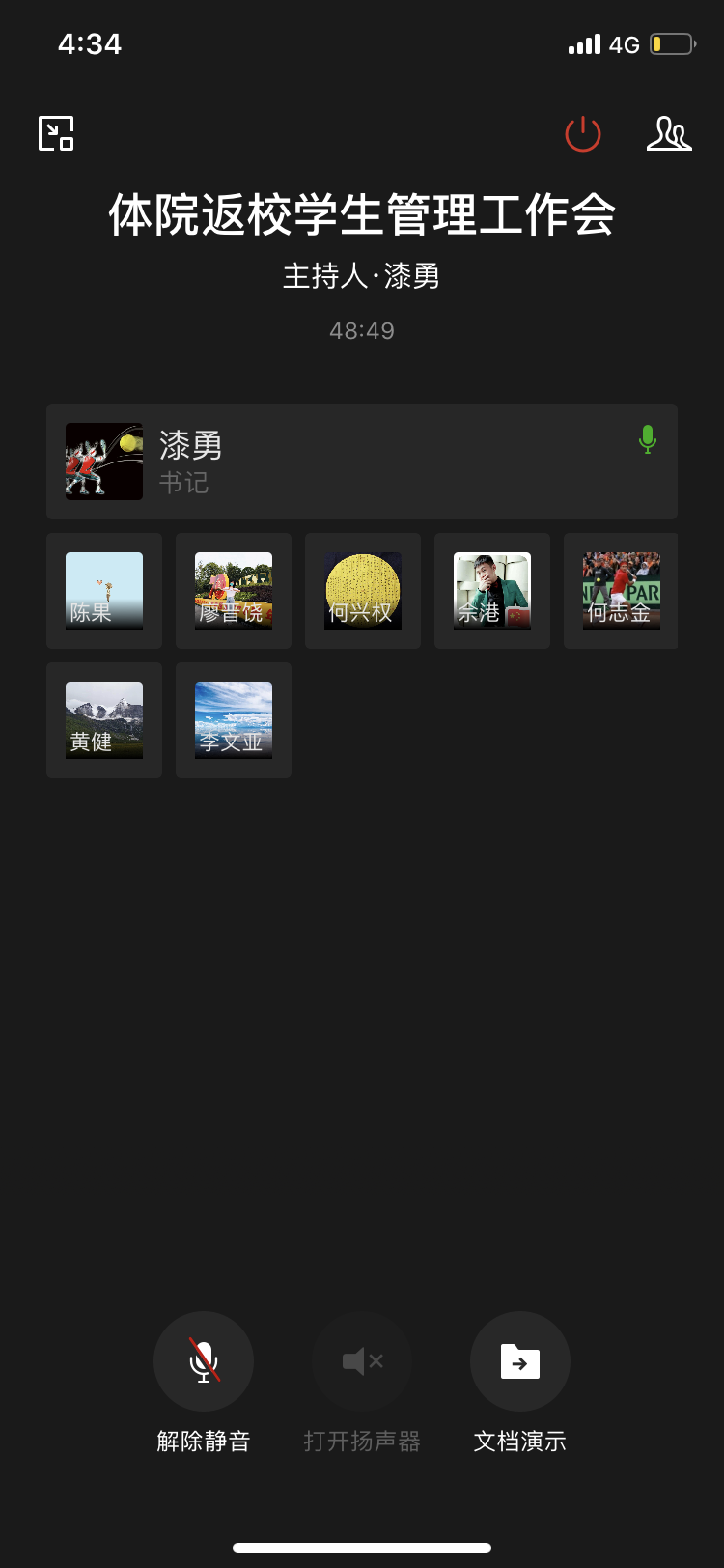Open 文档演示 document sharing
The image size is (724, 1568).
click(520, 1361)
